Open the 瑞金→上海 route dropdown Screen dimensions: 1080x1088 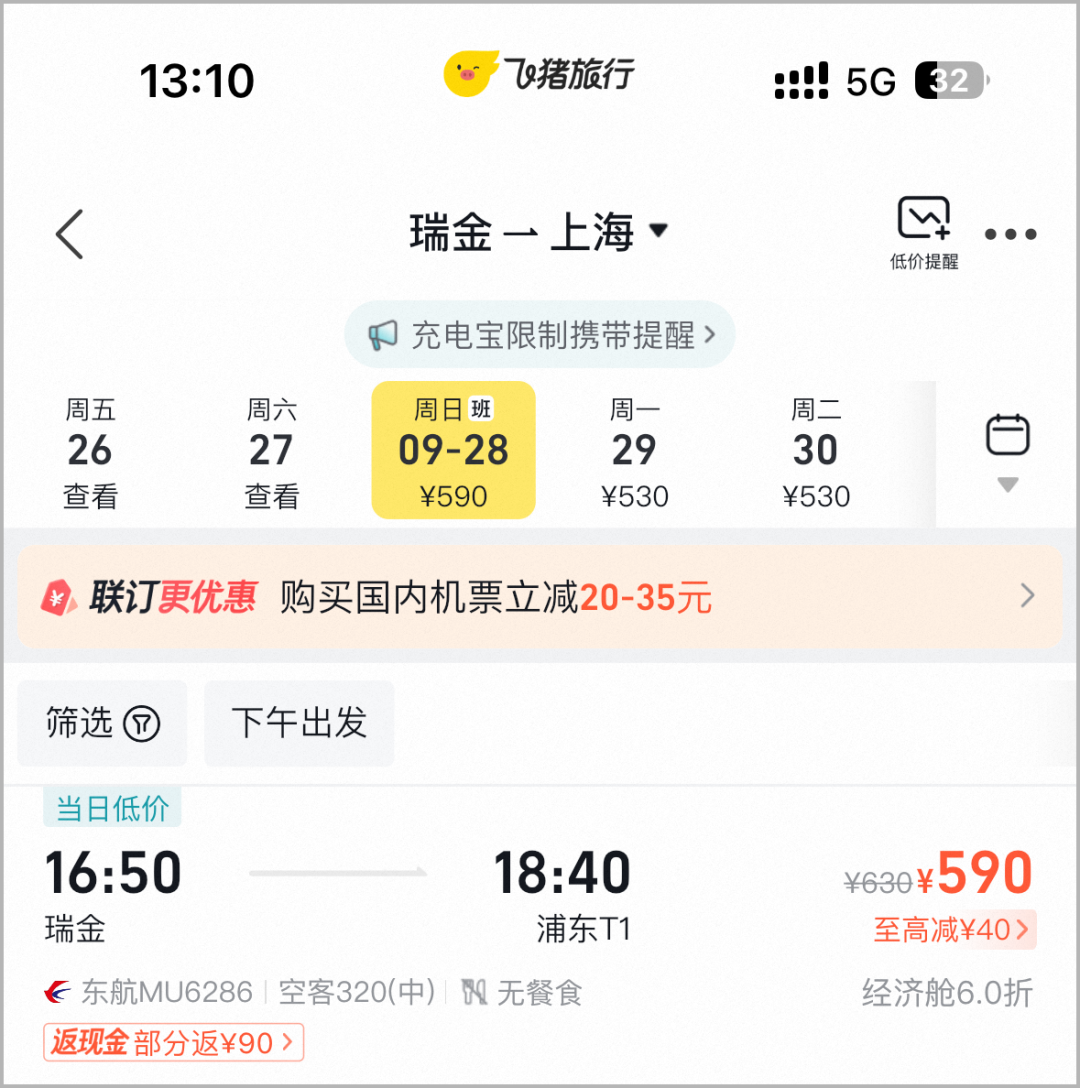coord(538,233)
